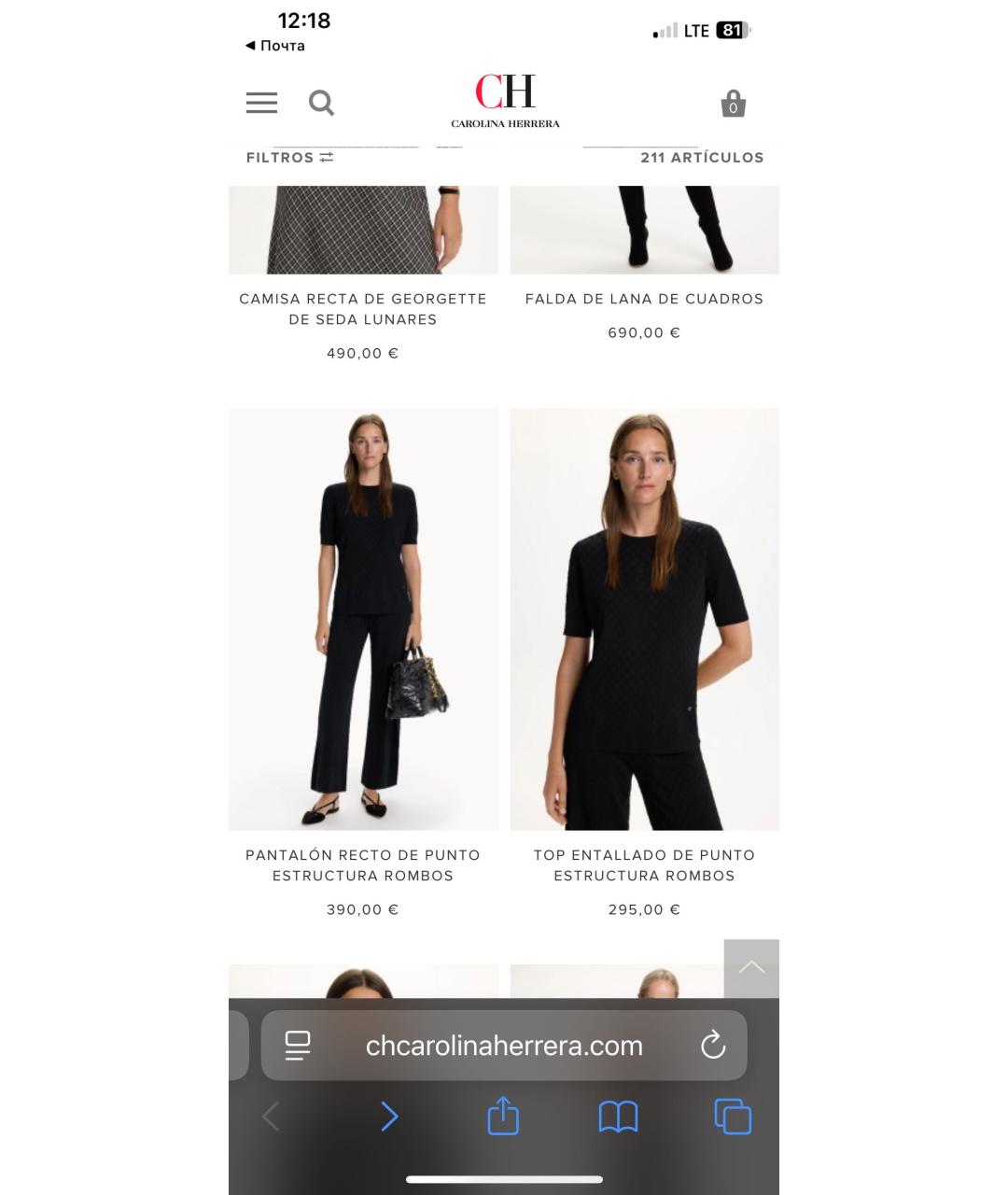Open the Filtros filter options
Viewport: 1008px width, 1195px height.
(x=289, y=158)
